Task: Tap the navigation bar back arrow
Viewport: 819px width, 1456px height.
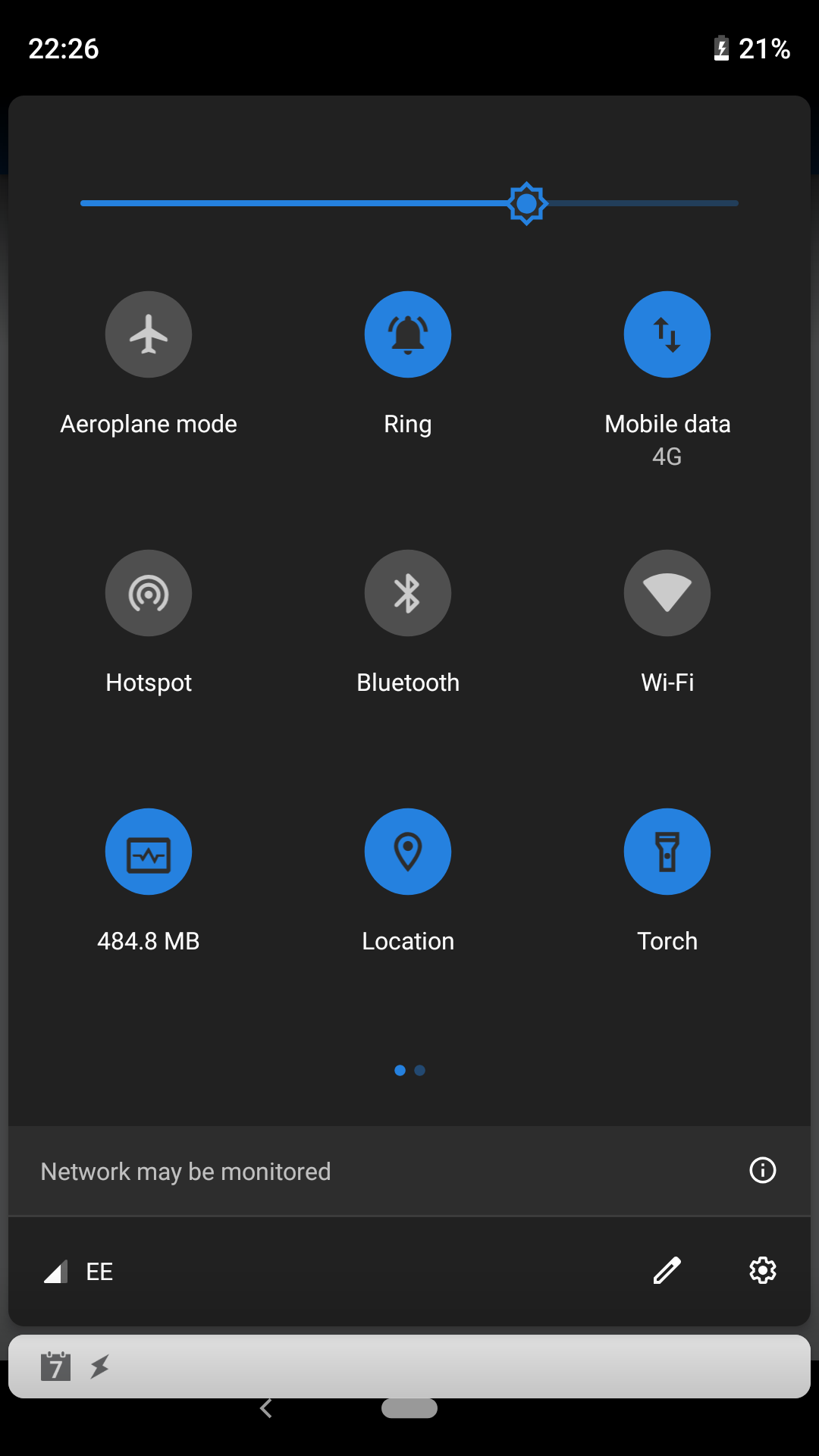Action: [x=266, y=1408]
